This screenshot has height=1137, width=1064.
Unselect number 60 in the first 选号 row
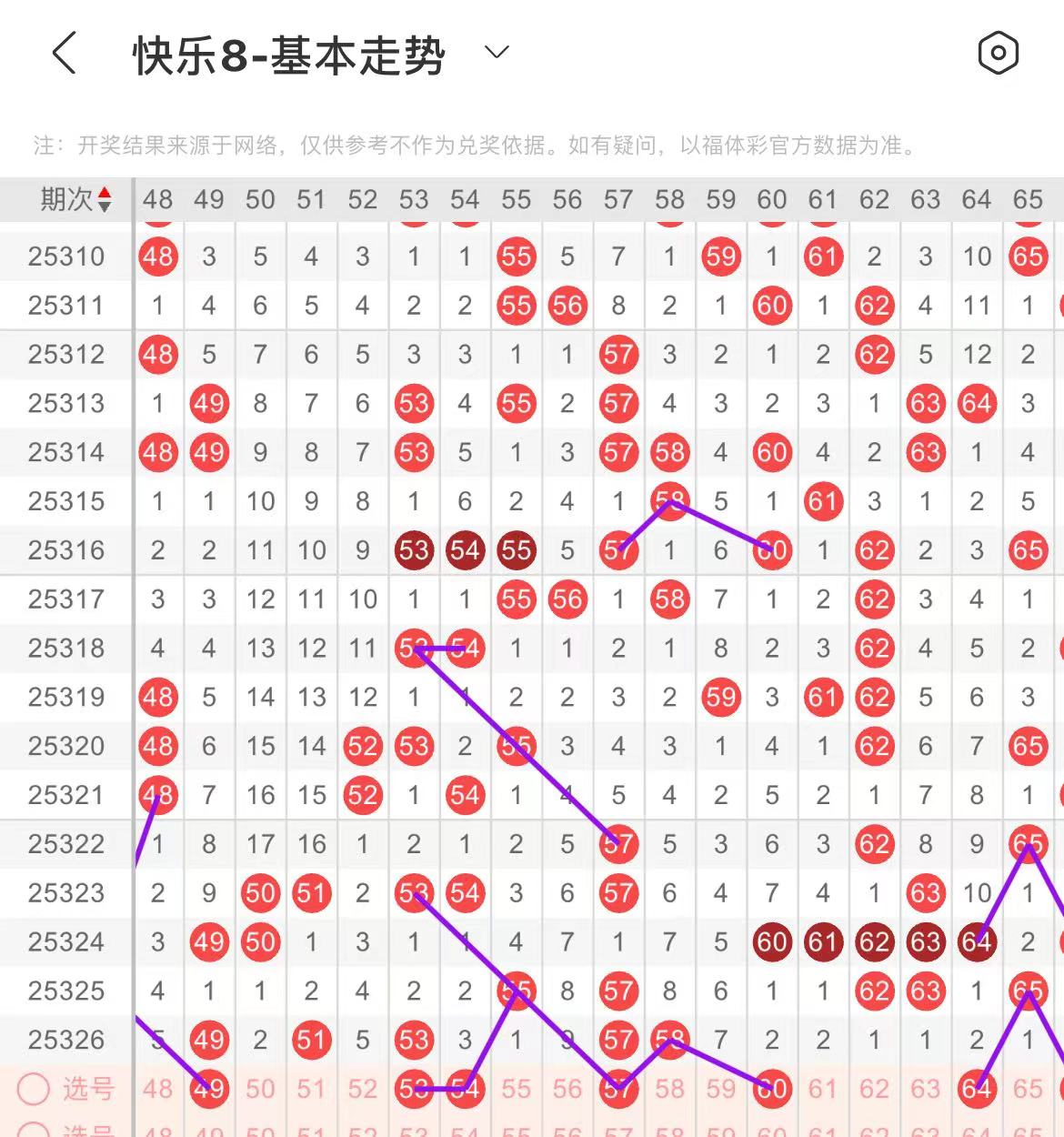click(x=771, y=1089)
